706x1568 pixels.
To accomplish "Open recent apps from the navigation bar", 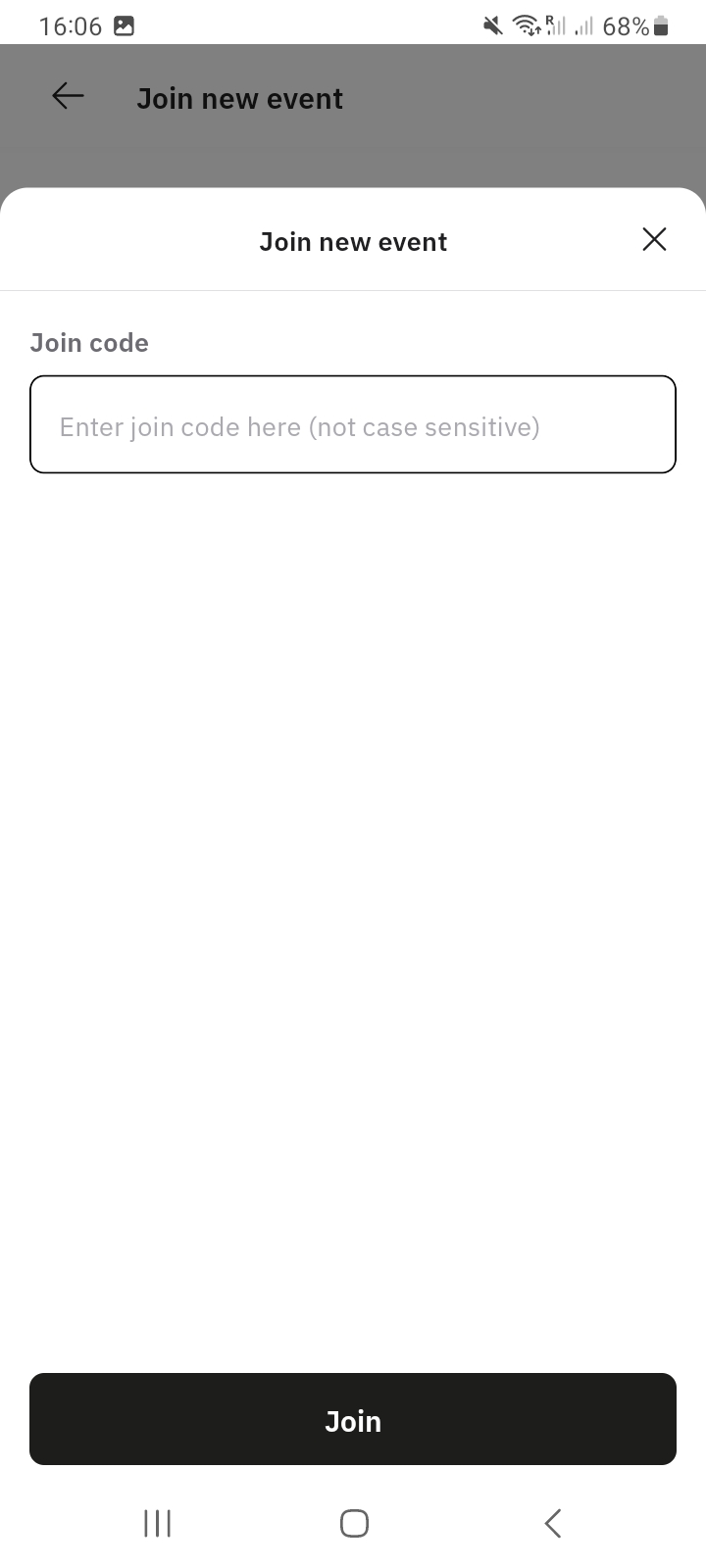I will click(157, 1523).
